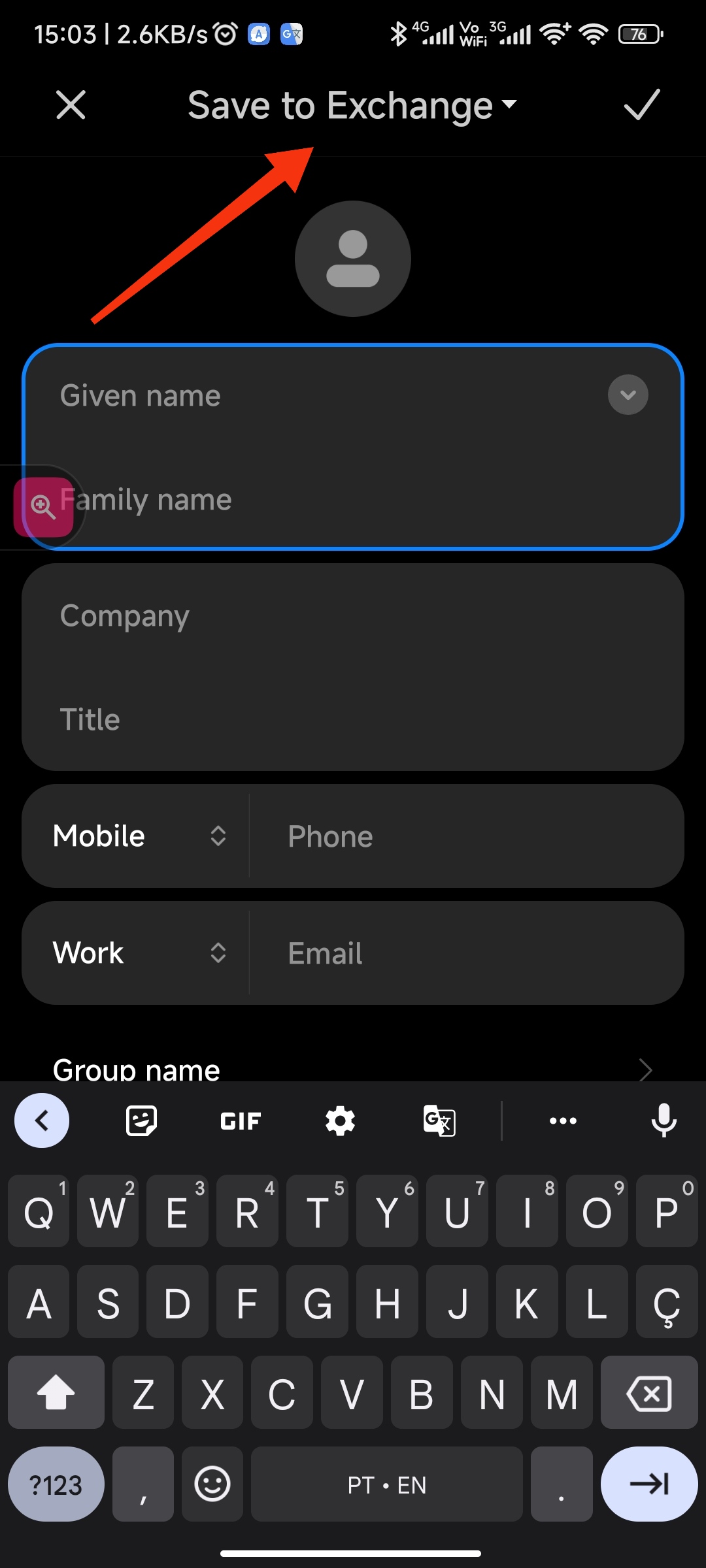706x1568 pixels.
Task: Focus the Given name field
Action: [327, 396]
